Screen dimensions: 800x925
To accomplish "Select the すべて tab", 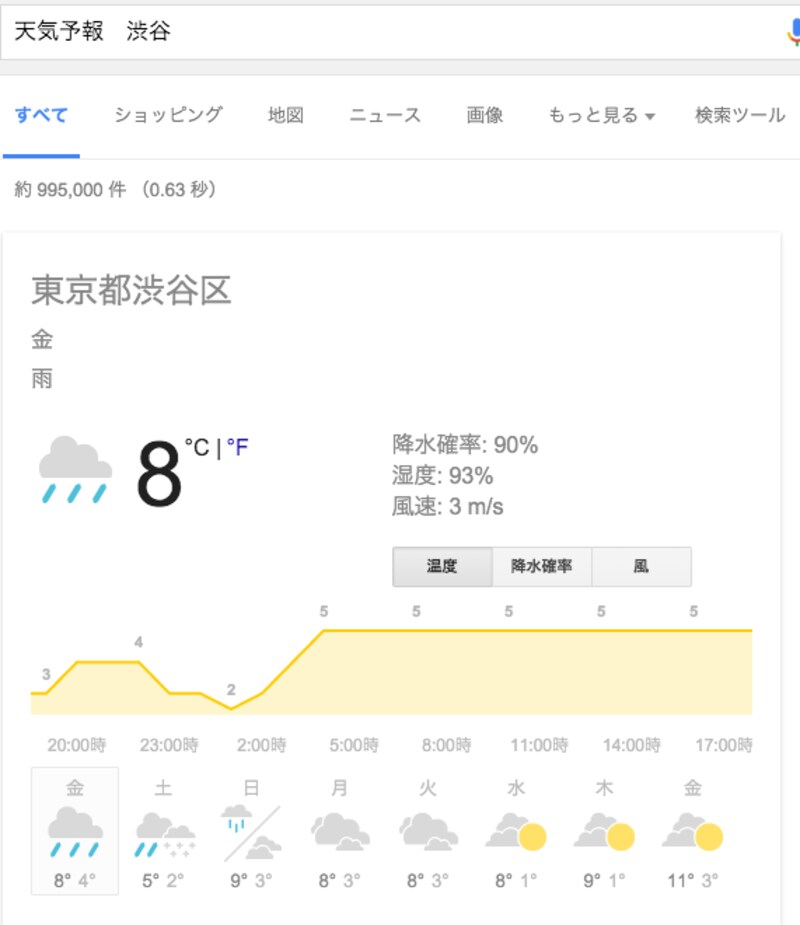I will (41, 115).
